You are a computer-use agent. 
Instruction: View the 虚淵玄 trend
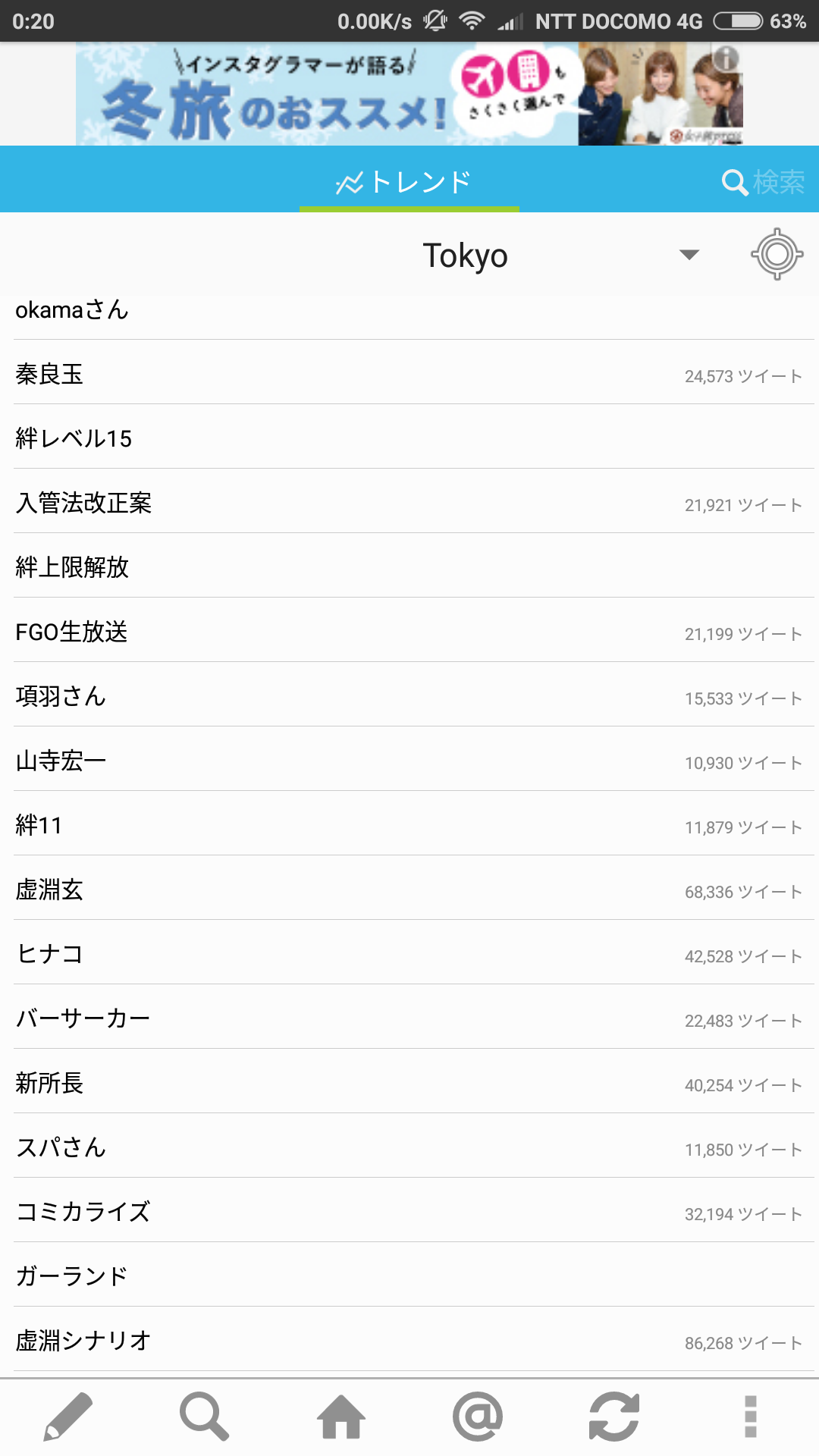[50, 890]
